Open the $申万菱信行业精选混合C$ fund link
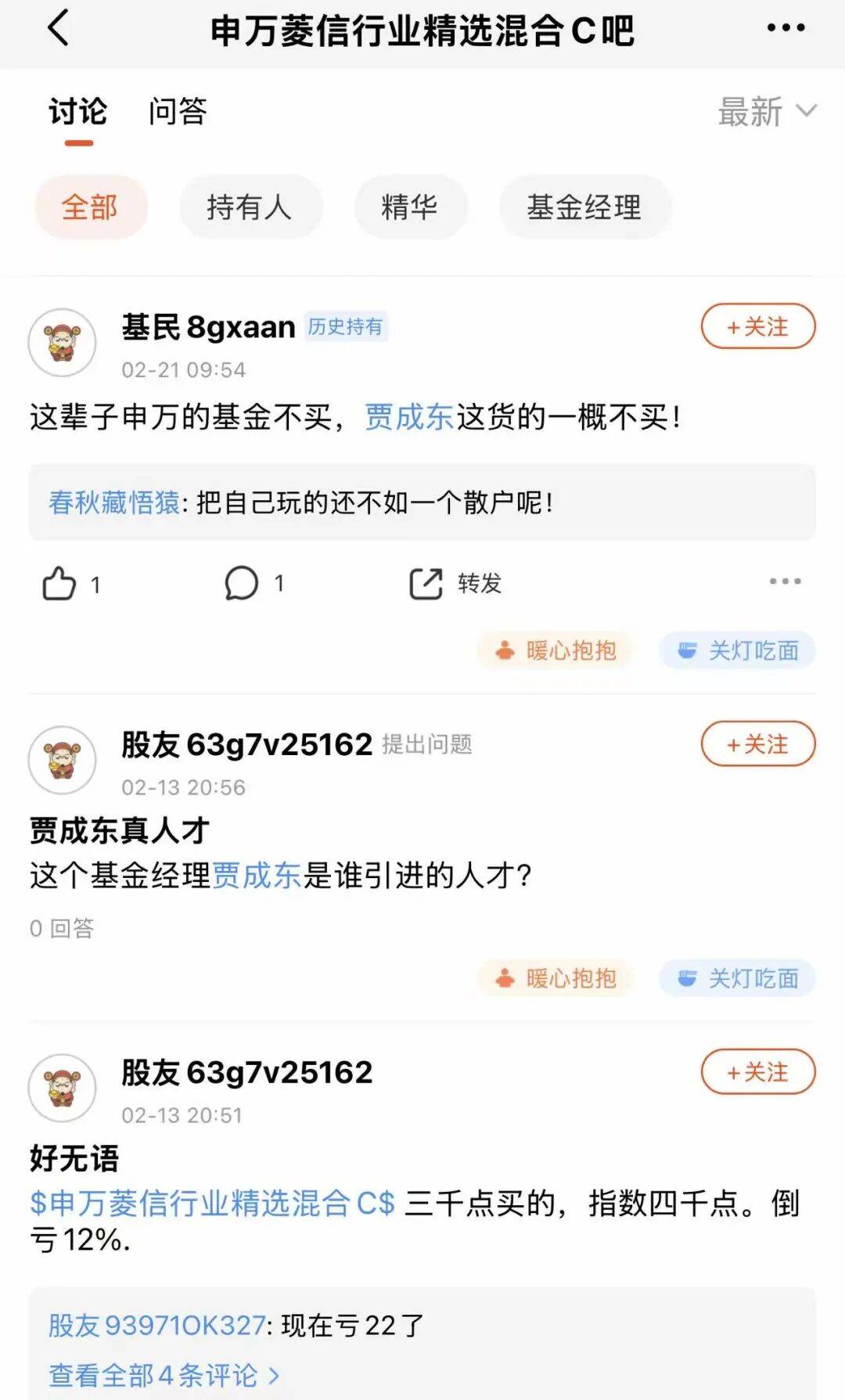845x1400 pixels. (213, 1203)
